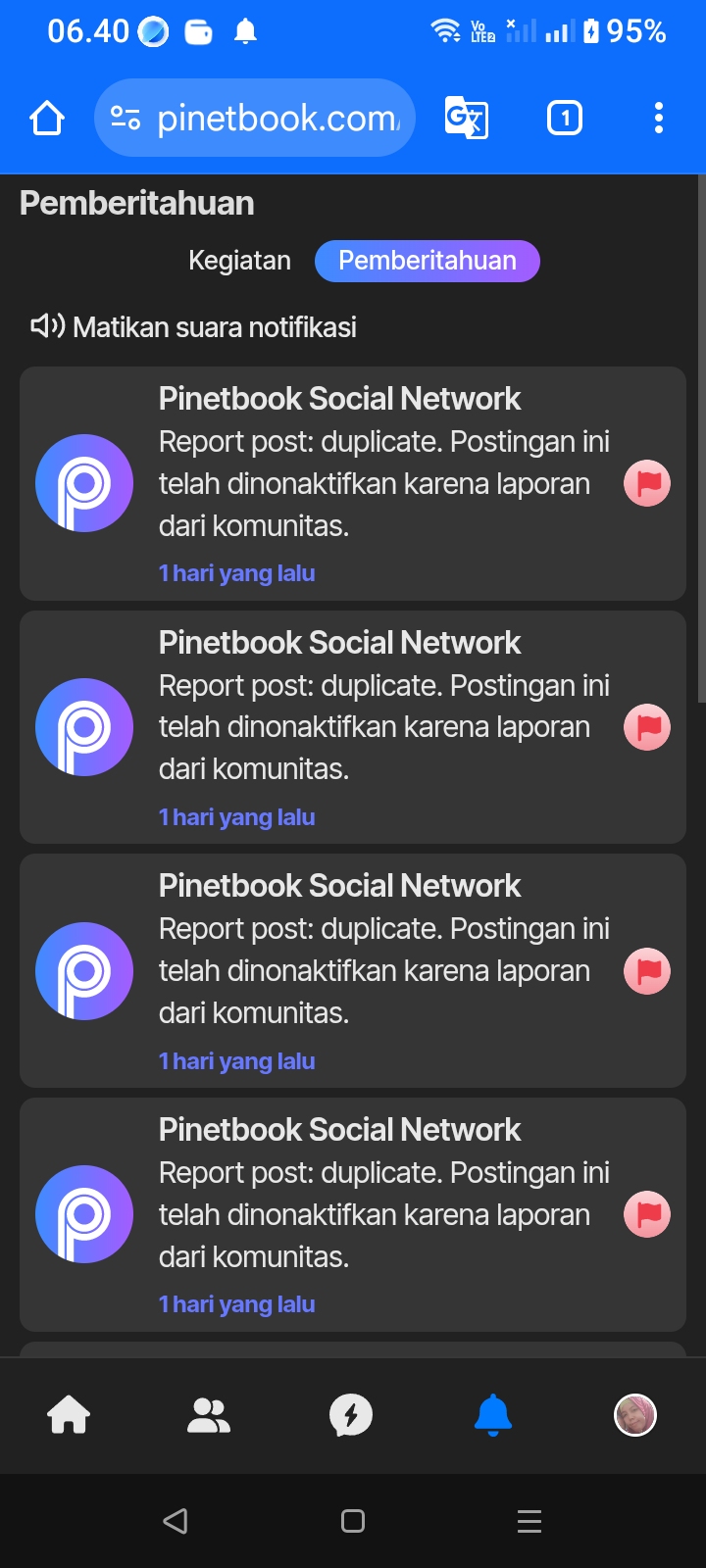Go to the Pinetbook home feed

point(69,1415)
